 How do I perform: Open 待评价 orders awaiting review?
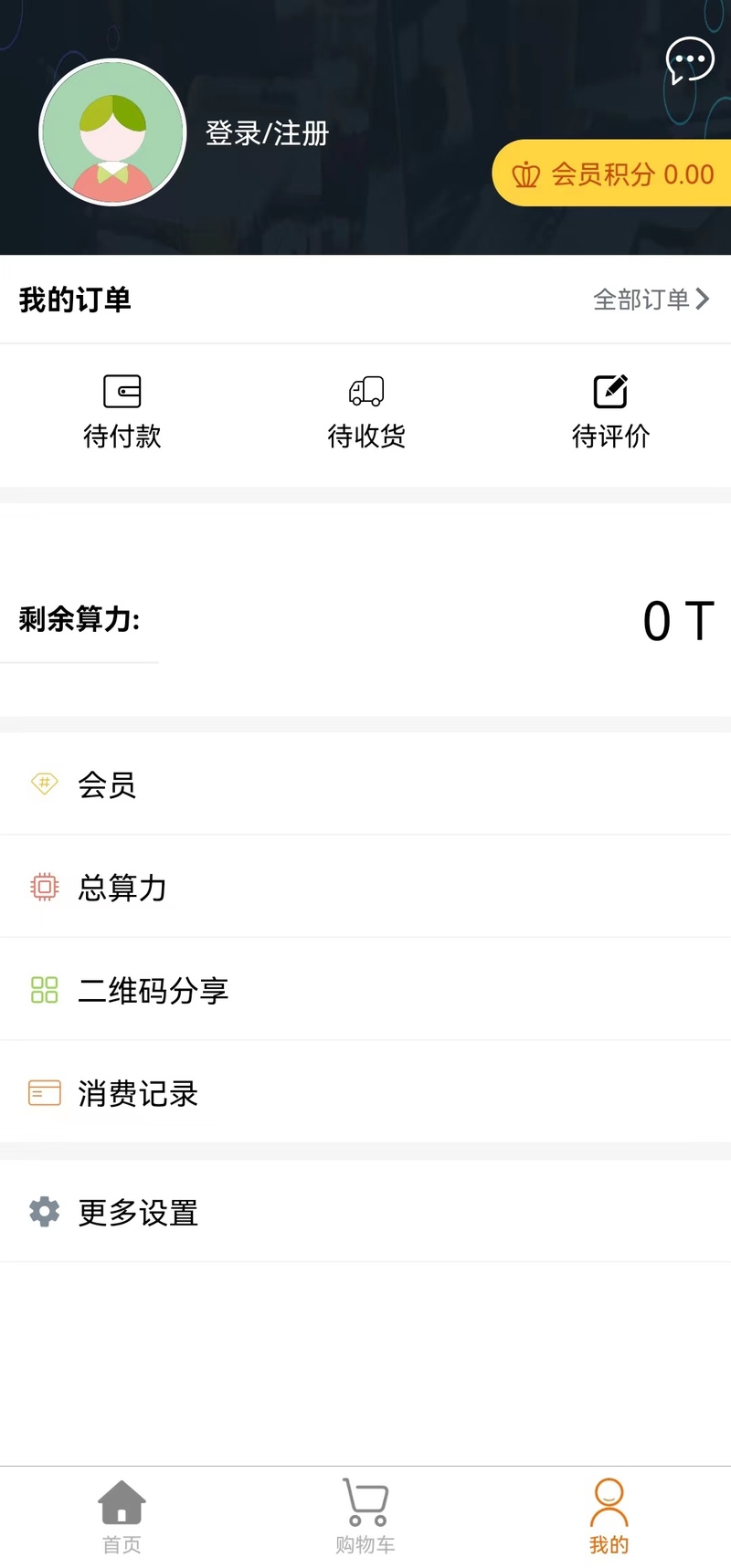[x=610, y=412]
